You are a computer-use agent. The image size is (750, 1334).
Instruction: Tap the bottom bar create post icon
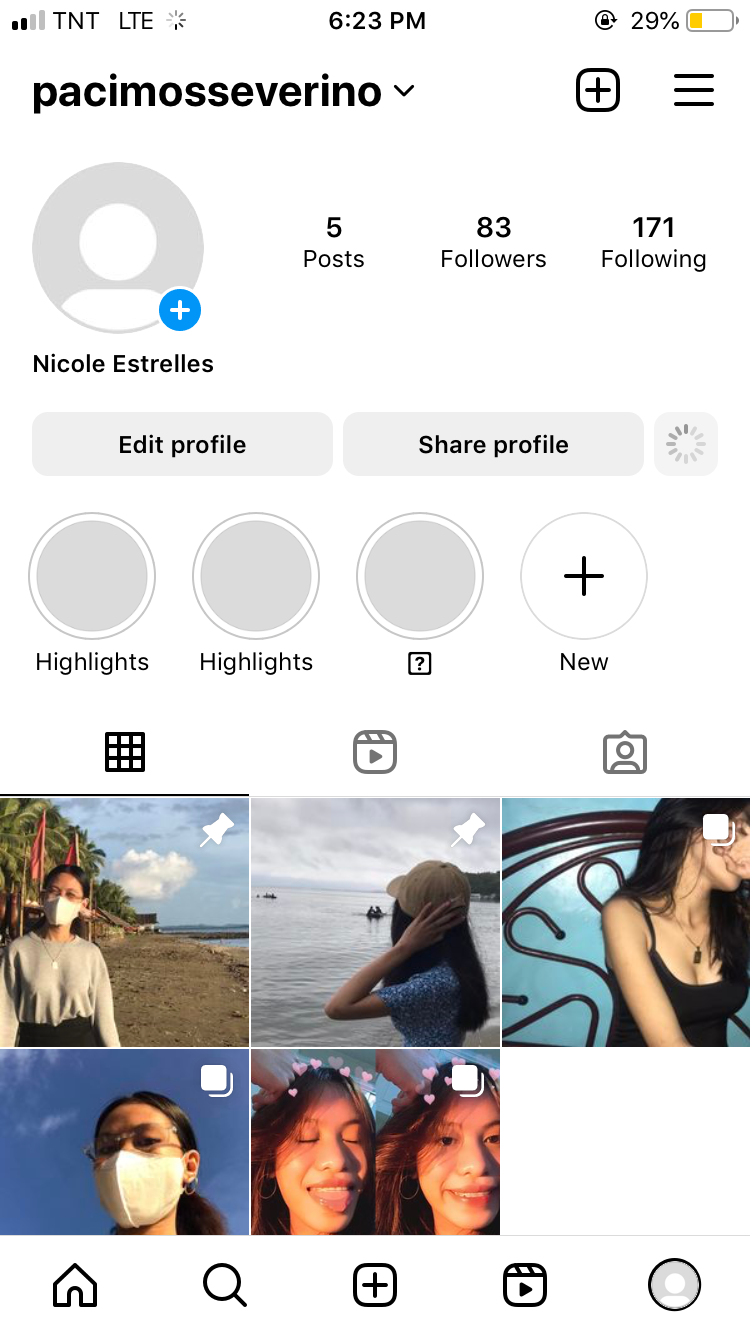coord(375,1285)
